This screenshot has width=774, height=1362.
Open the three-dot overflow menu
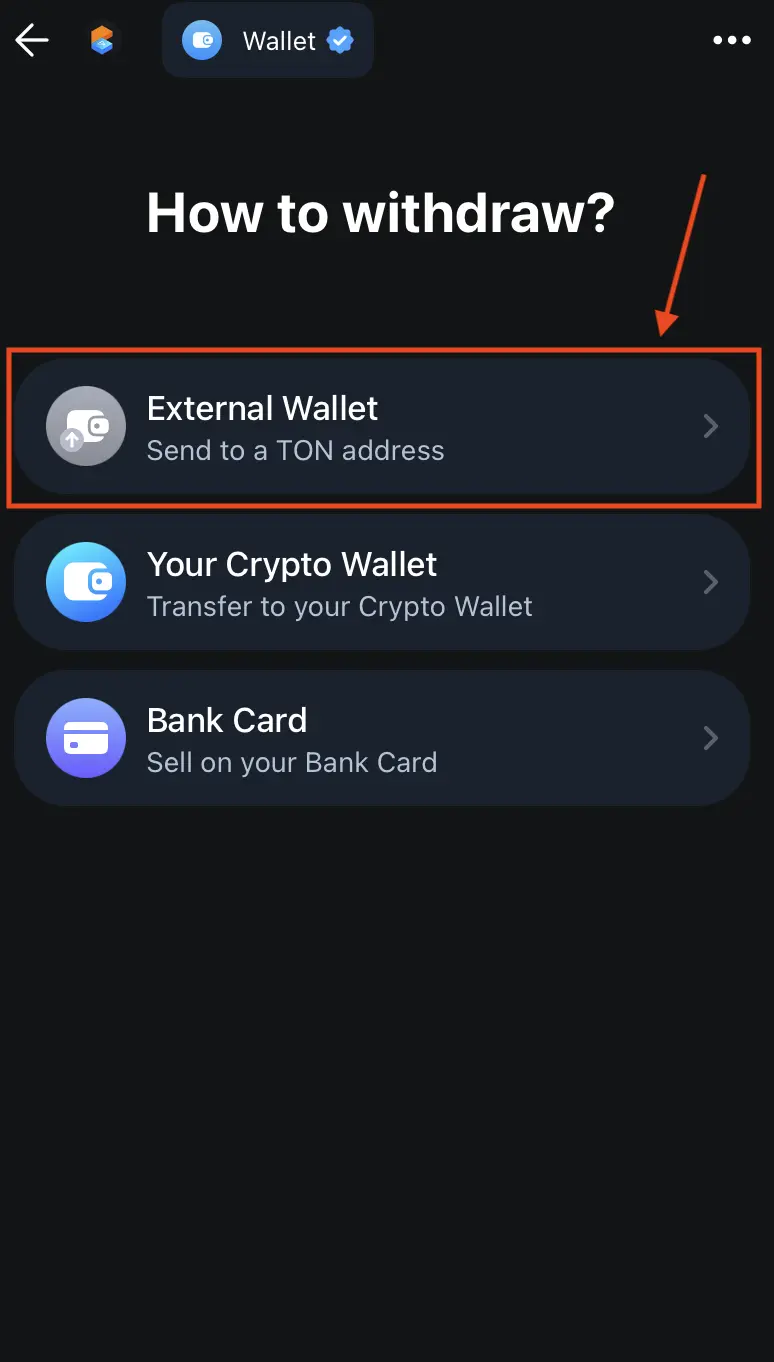731,41
